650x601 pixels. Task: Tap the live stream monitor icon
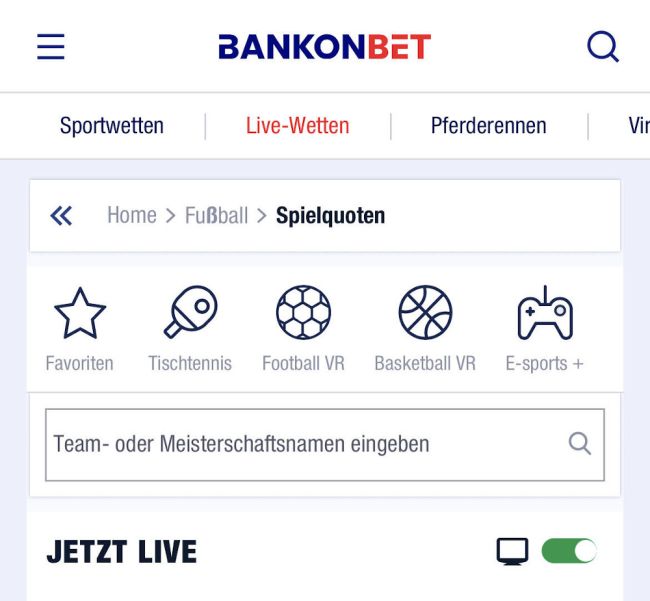click(512, 551)
